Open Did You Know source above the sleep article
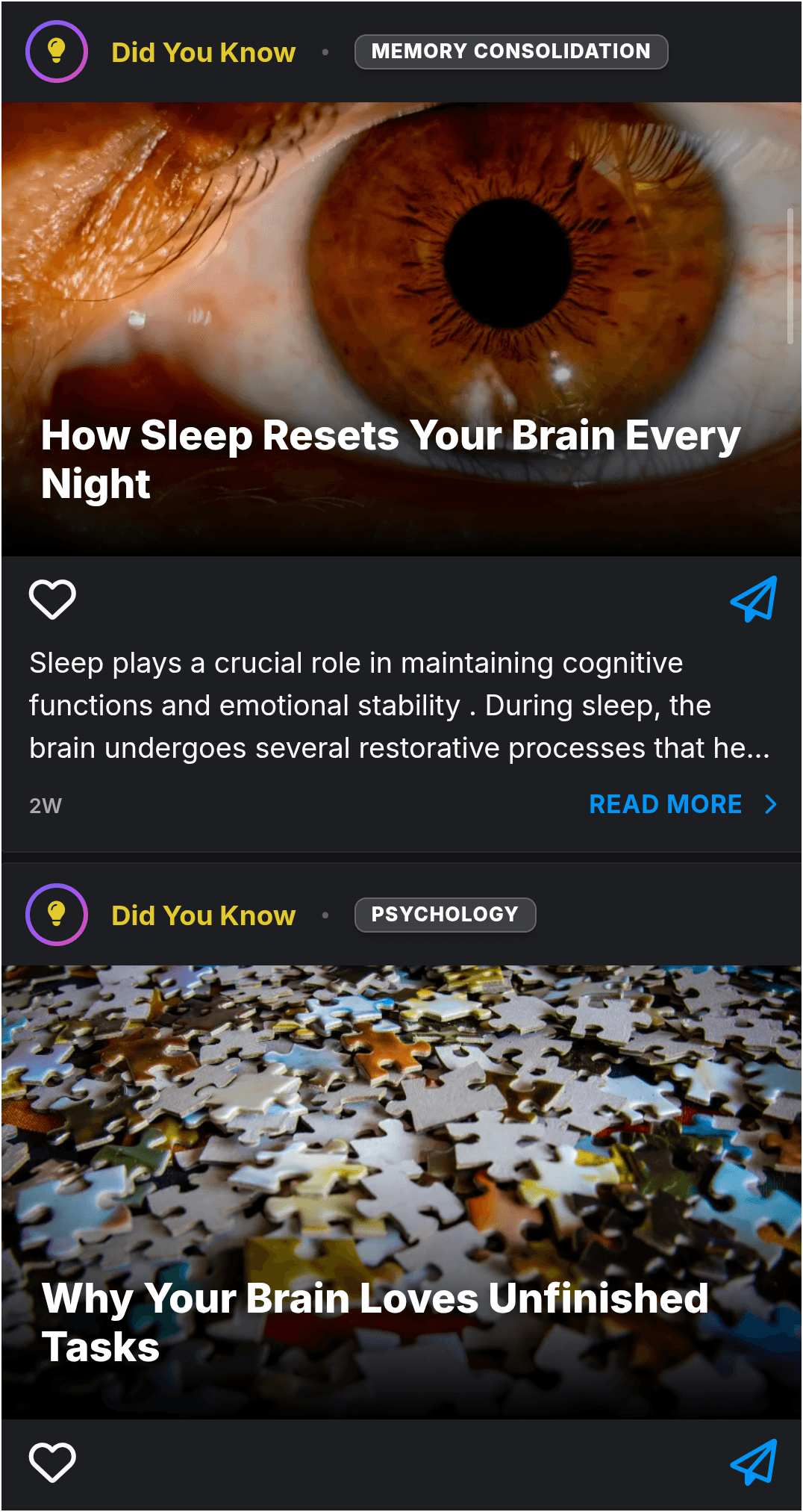803x1512 pixels. 203,52
